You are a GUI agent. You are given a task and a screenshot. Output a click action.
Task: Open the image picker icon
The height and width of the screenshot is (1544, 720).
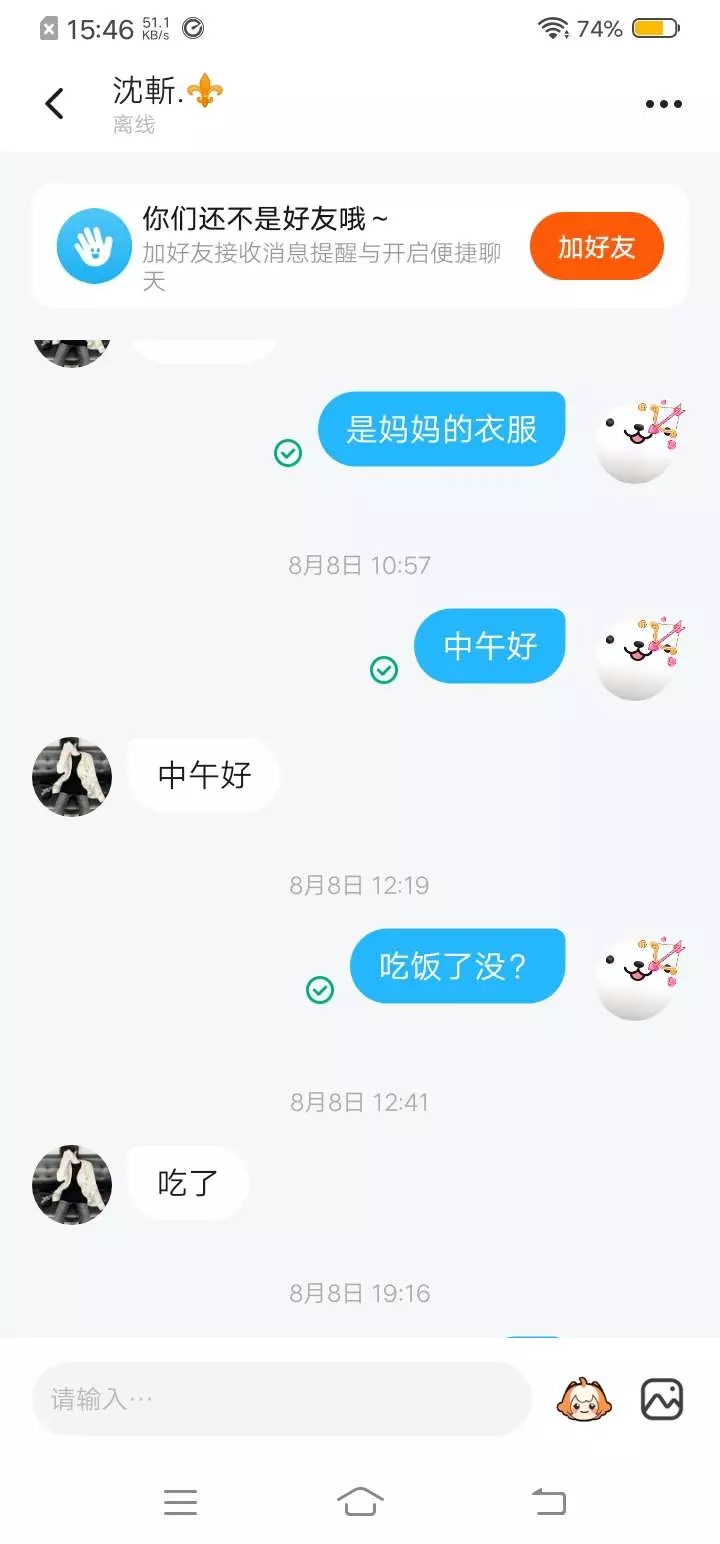662,1398
